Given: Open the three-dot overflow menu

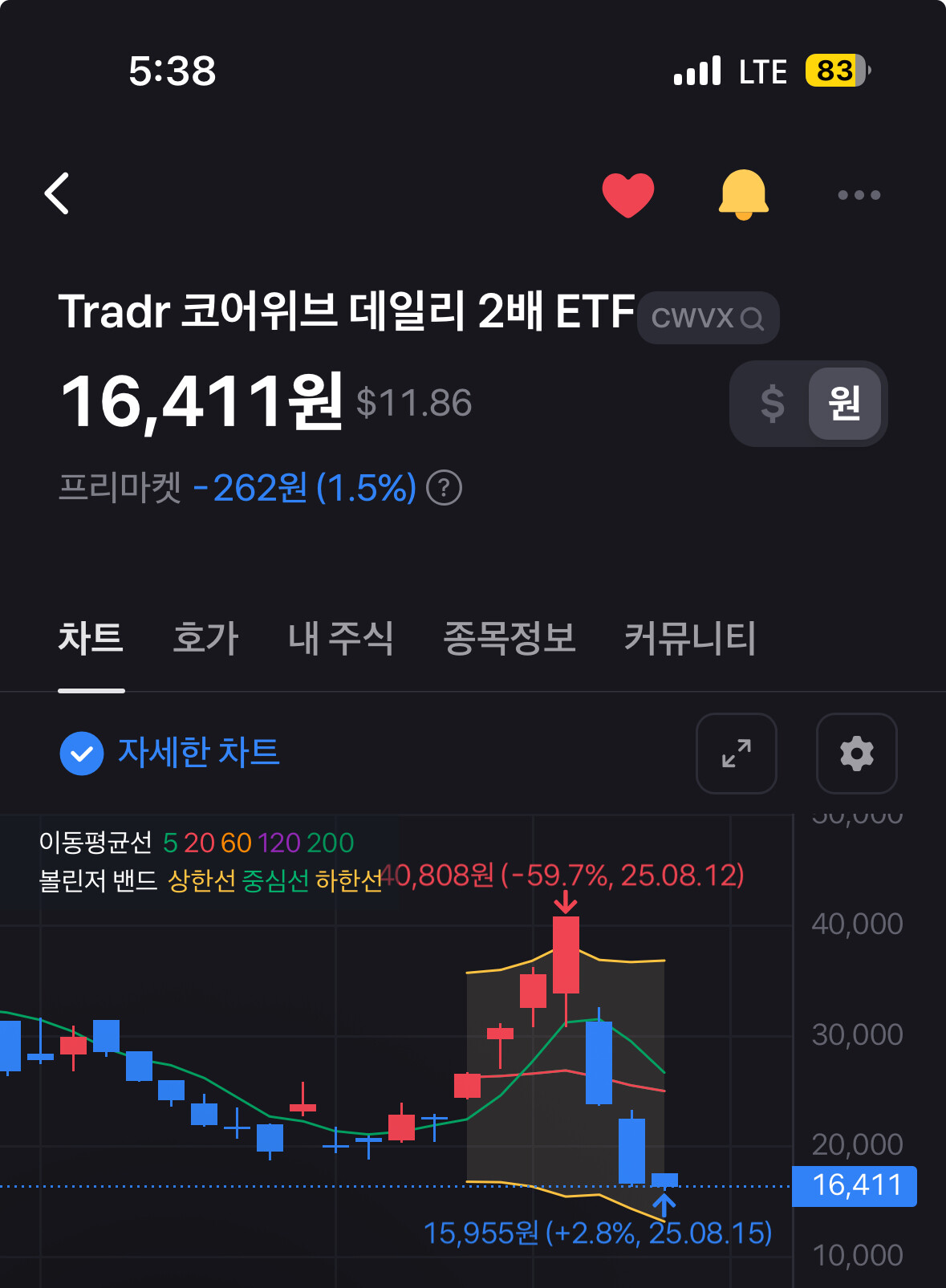Looking at the screenshot, I should (859, 195).
